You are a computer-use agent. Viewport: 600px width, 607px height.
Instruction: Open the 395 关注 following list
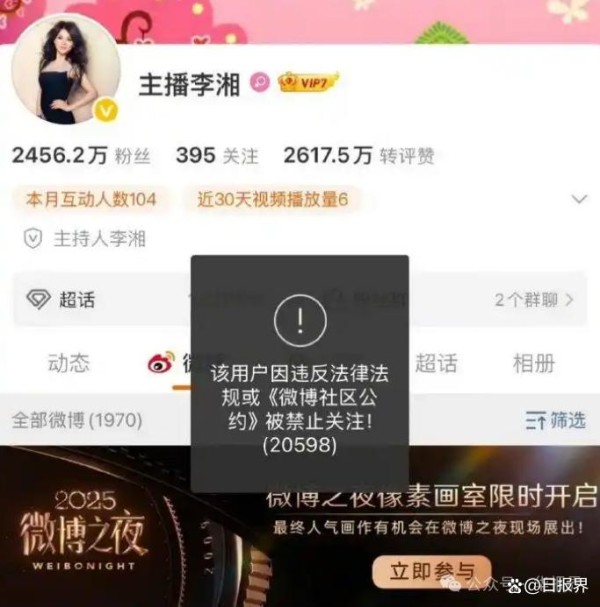217,156
